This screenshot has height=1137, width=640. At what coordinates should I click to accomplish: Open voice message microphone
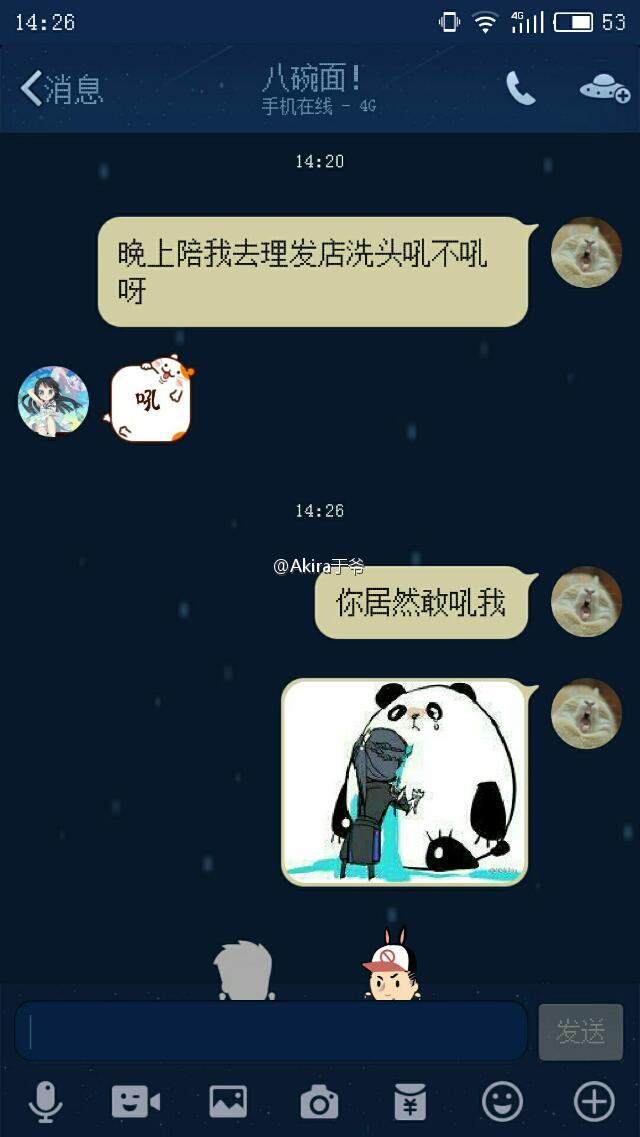click(45, 1101)
